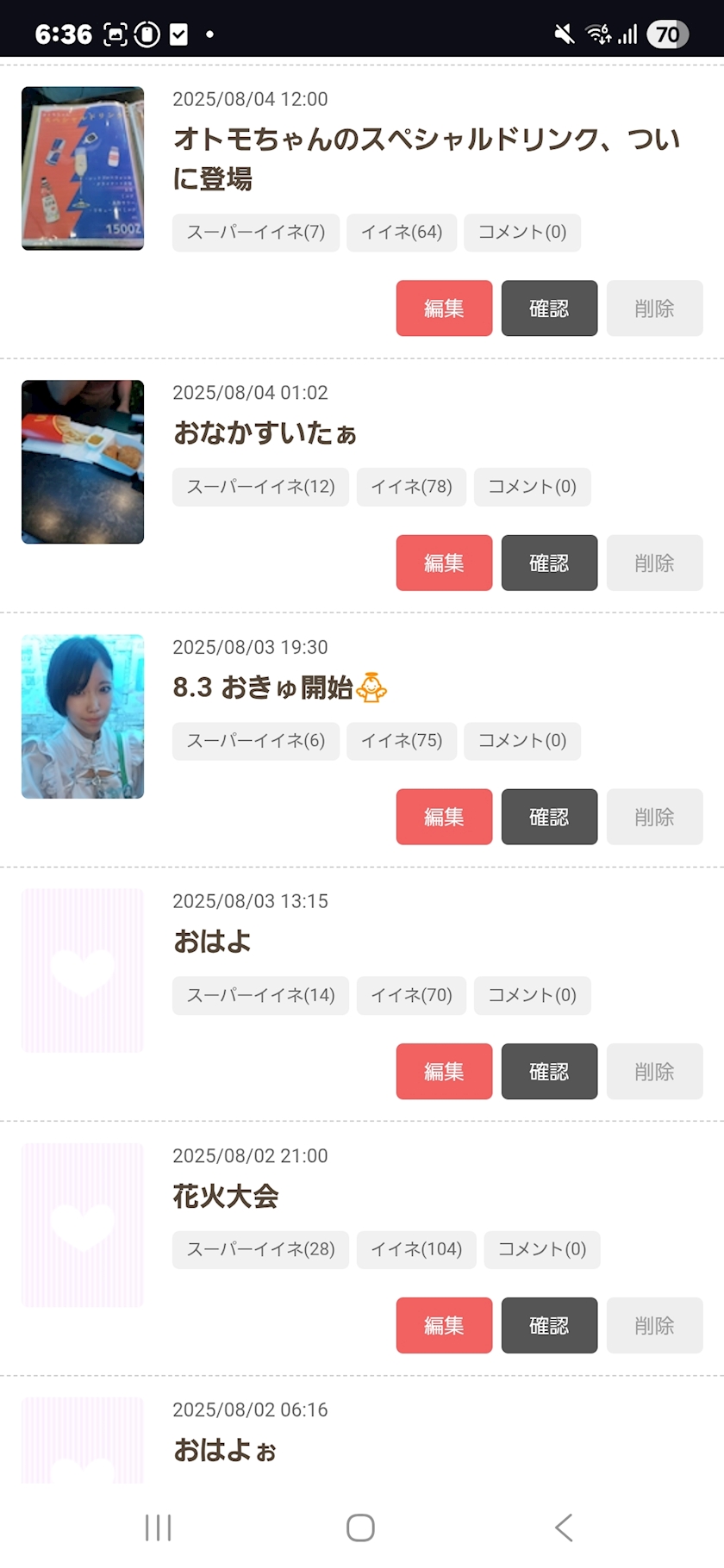The image size is (724, 1568).
Task: Tap 確認 for the 花火大会 post
Action: pos(549,1325)
